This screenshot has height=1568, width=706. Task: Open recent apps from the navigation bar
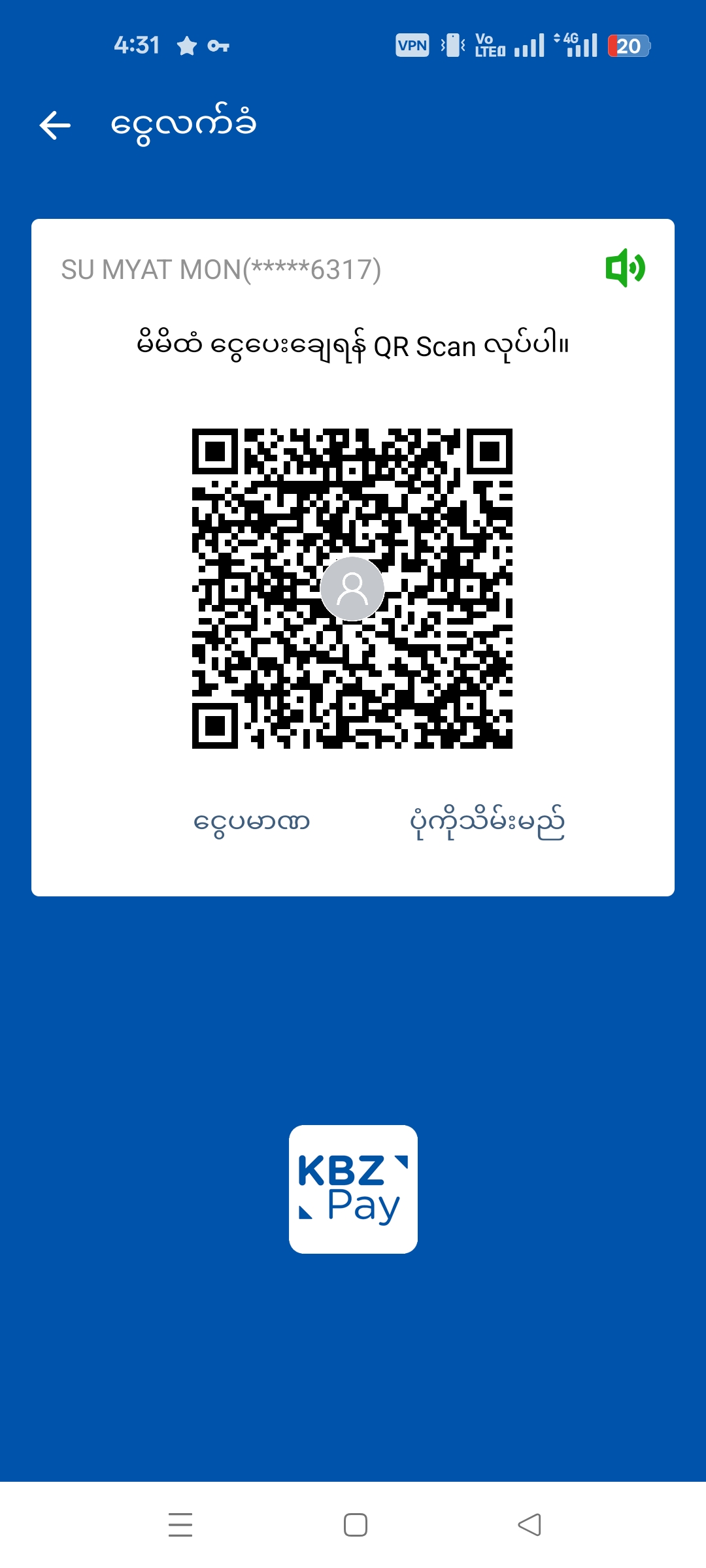click(180, 1525)
